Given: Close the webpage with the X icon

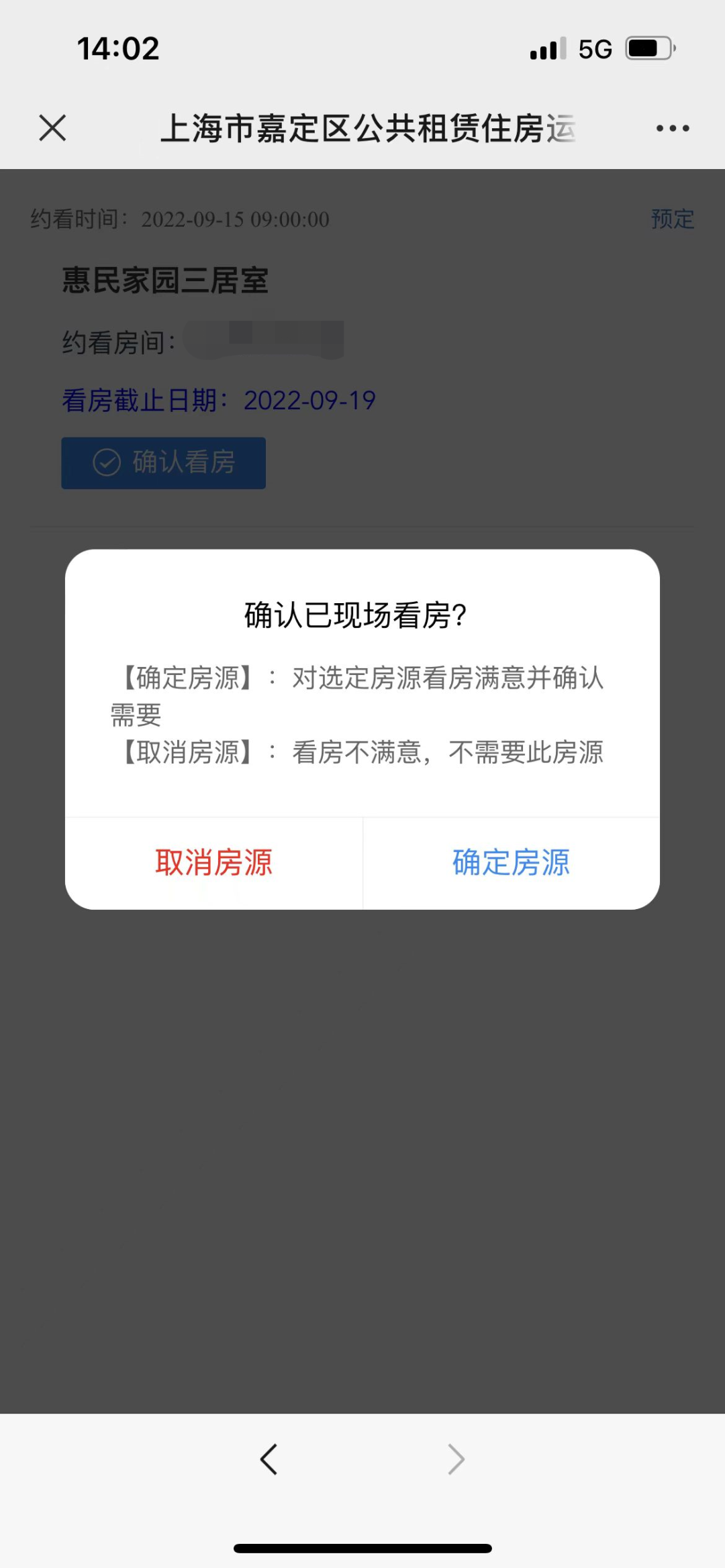Looking at the screenshot, I should tap(52, 127).
